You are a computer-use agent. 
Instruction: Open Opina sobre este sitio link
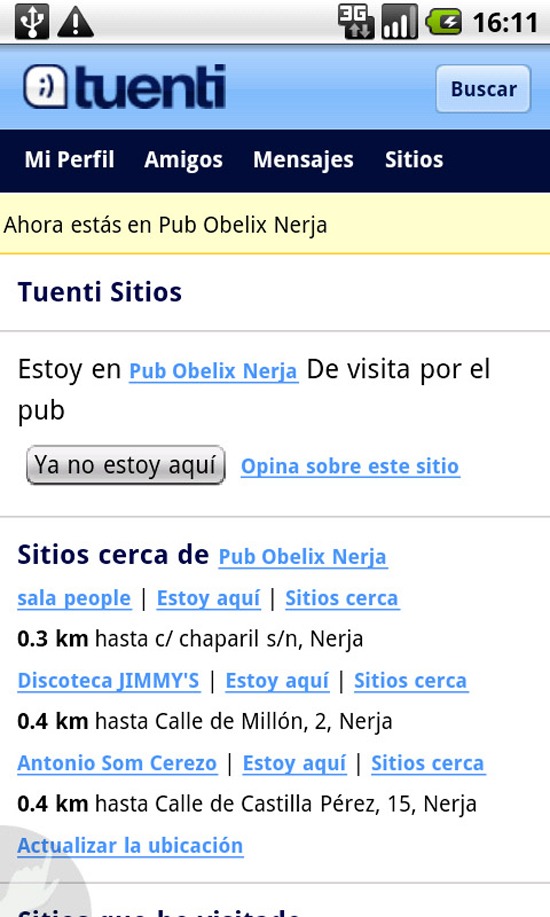pyautogui.click(x=350, y=467)
